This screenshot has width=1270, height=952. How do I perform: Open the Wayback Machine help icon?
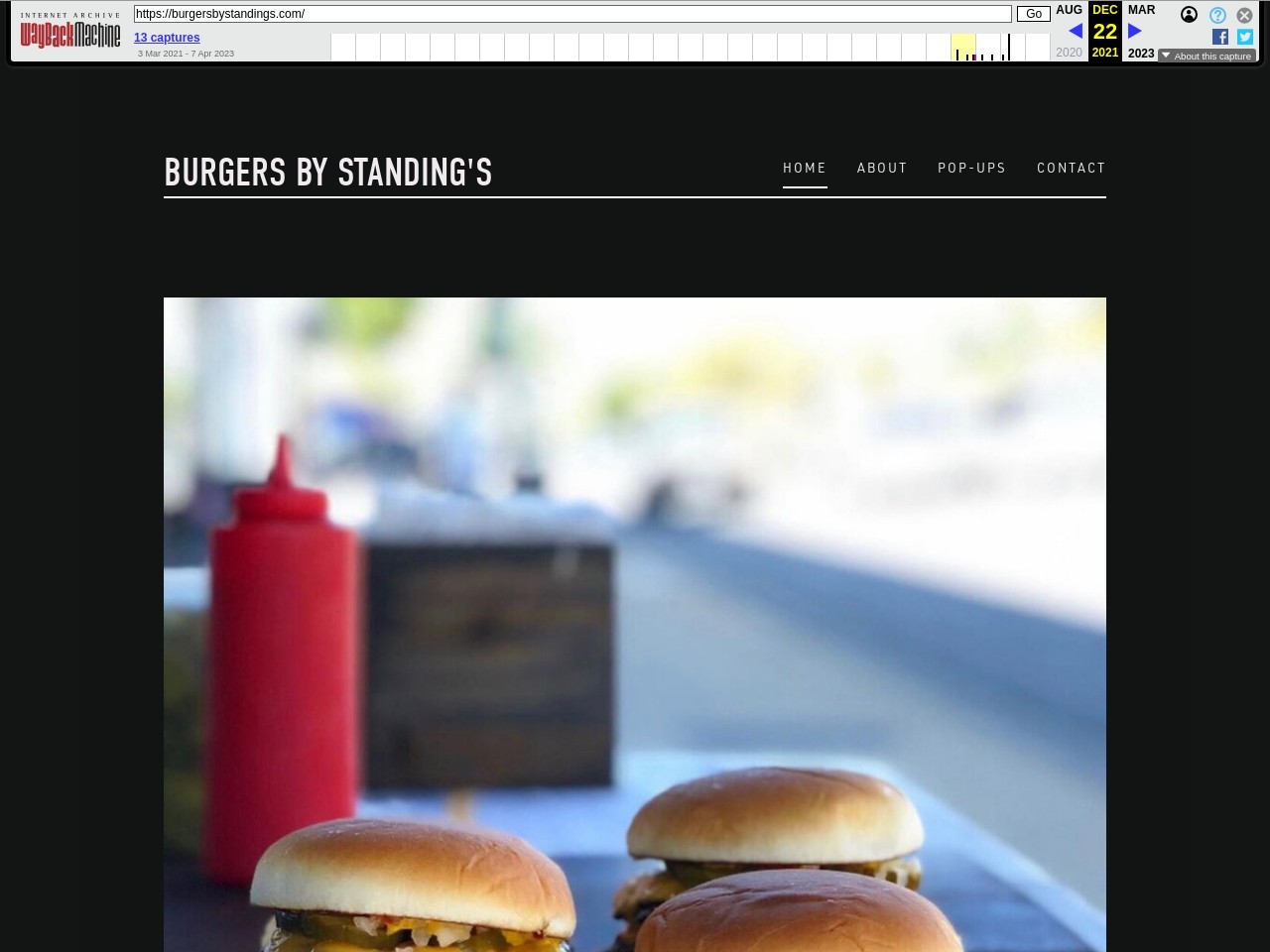coord(1217,15)
